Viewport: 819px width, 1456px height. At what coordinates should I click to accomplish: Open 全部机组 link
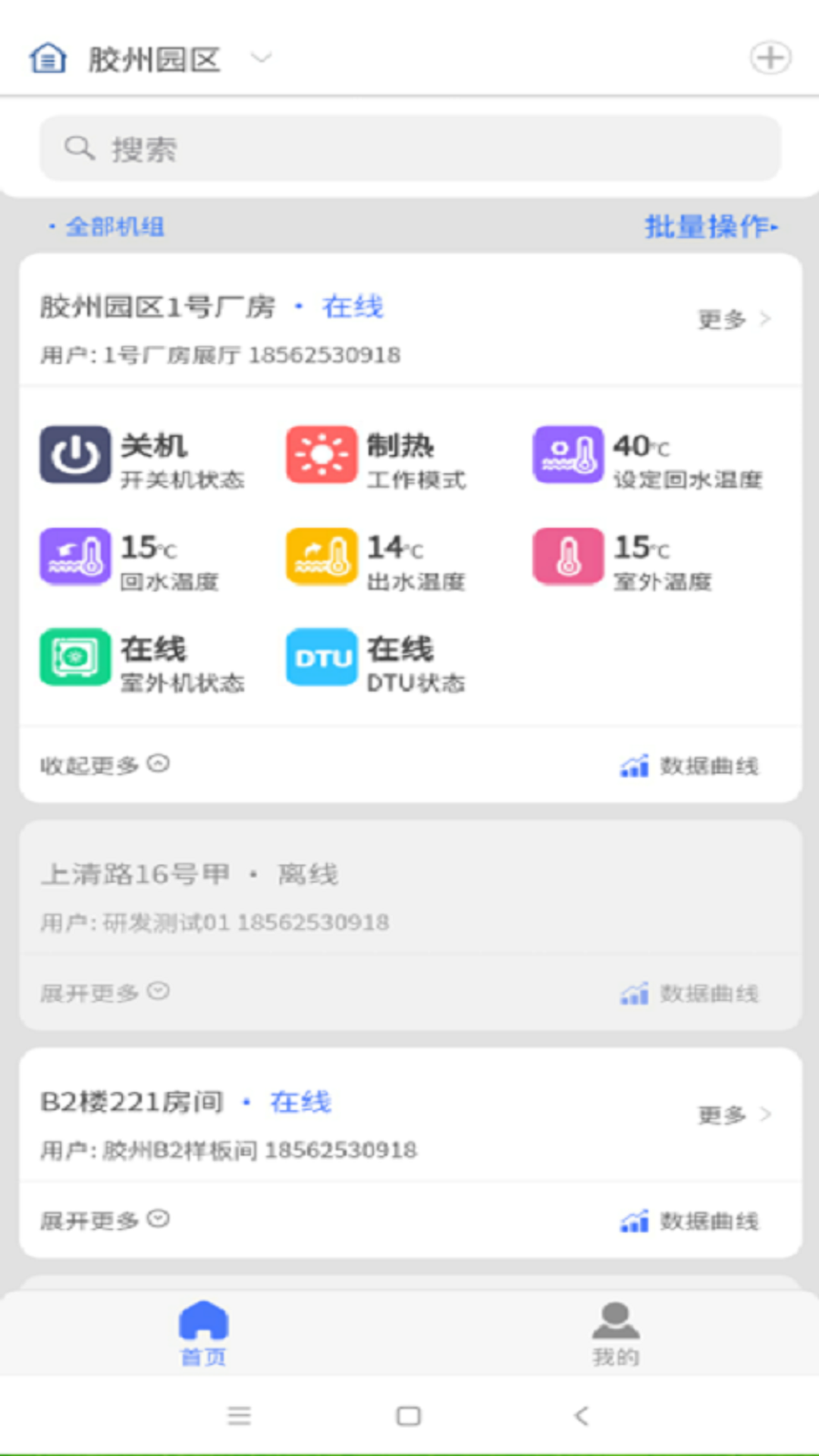[x=115, y=225]
